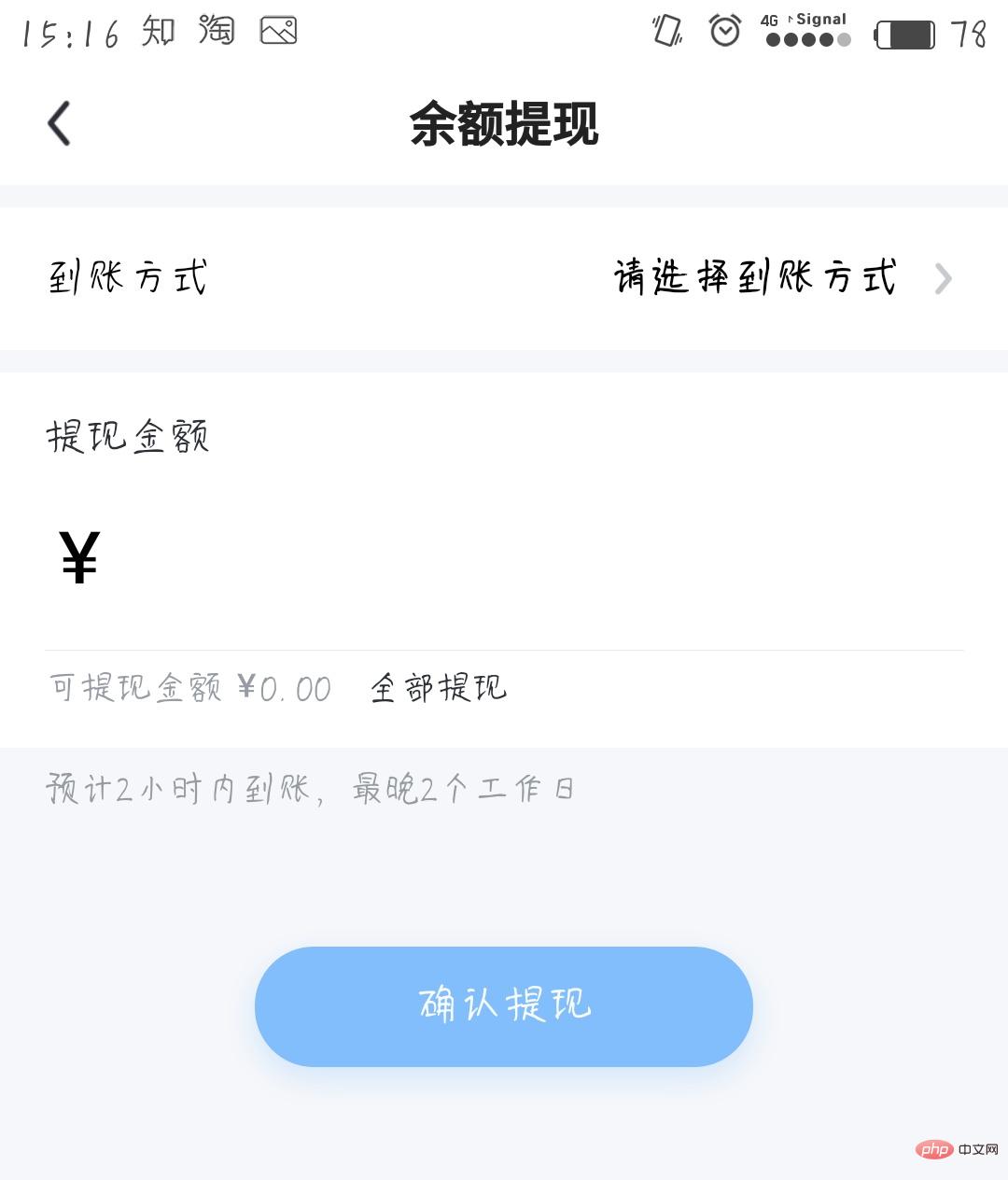Open the arrival method chevron arrow
This screenshot has height=1180, width=1008.
(x=944, y=278)
